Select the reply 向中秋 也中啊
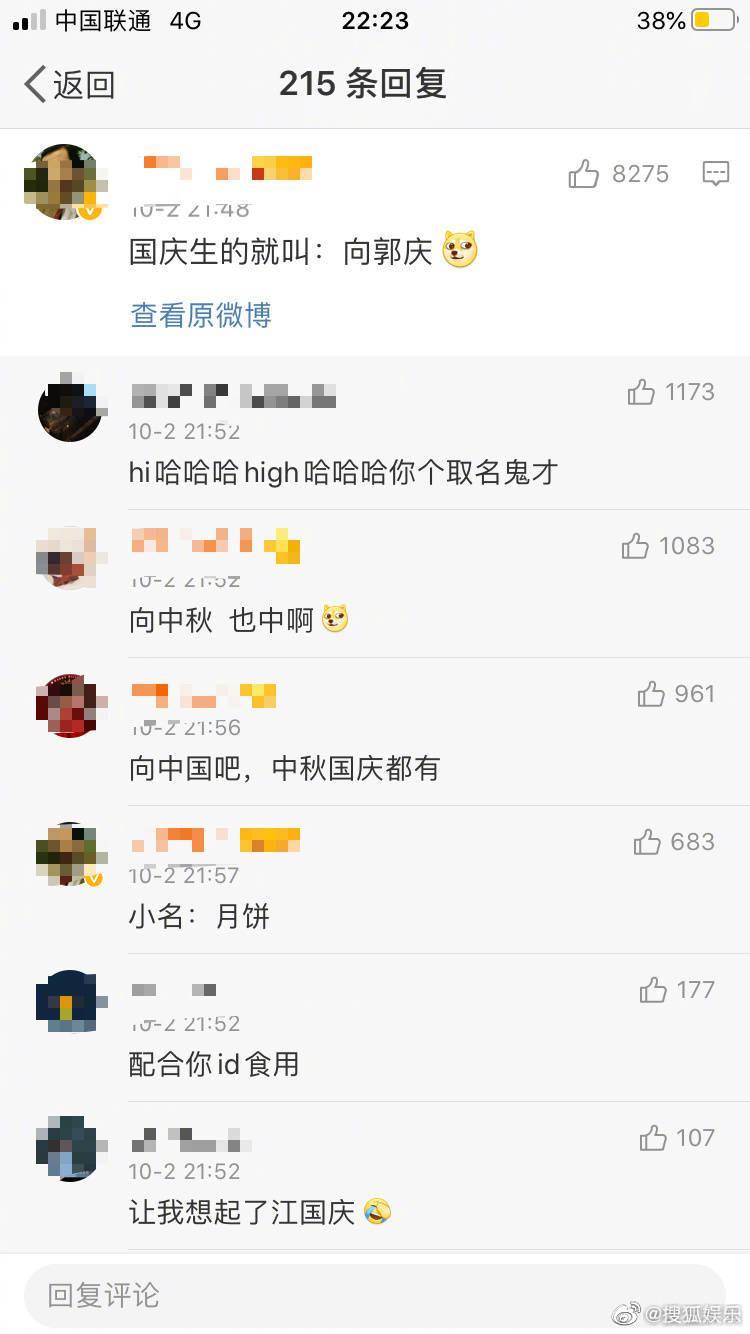Viewport: 750px width, 1334px height. [238, 621]
